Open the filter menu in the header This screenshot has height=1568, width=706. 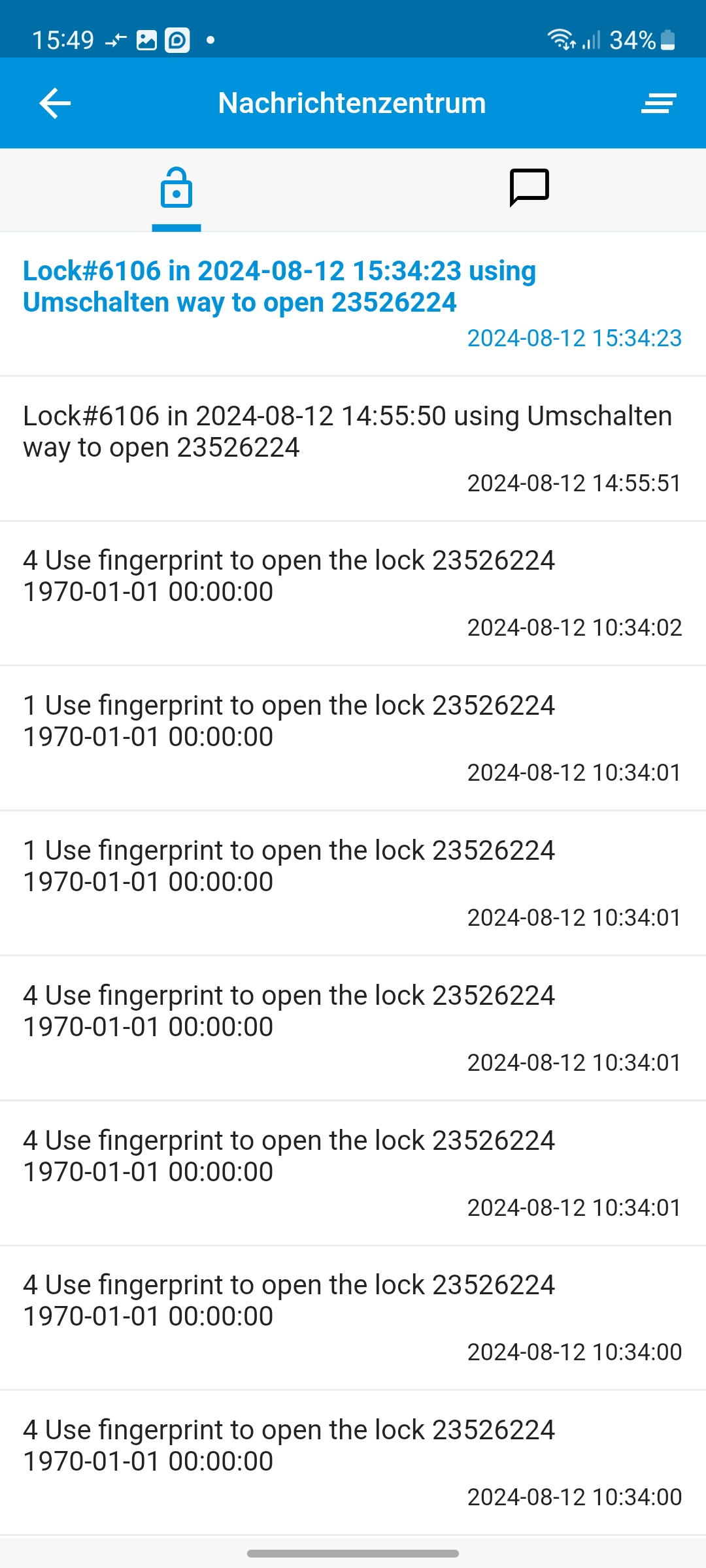pyautogui.click(x=658, y=103)
